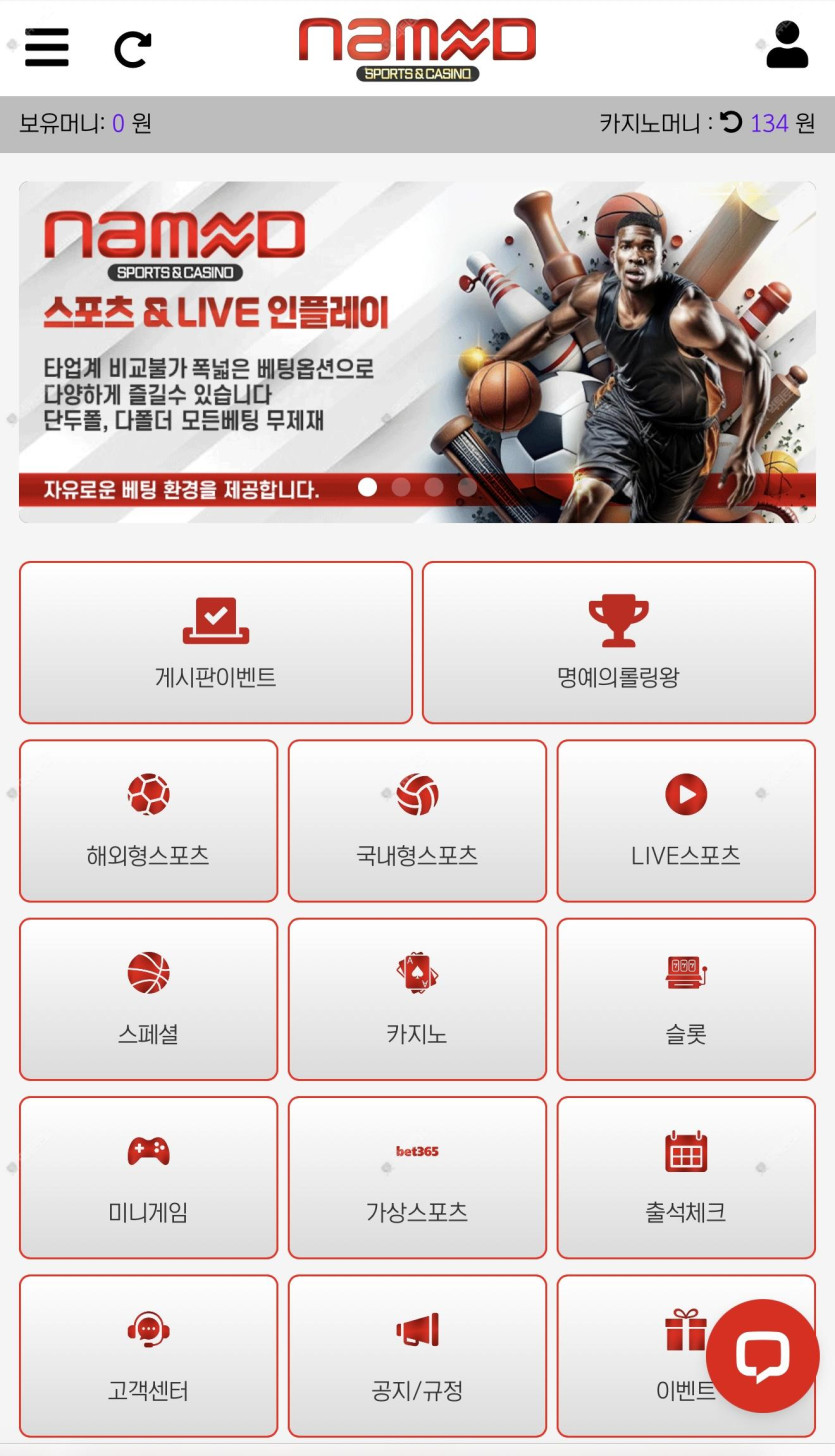Screen dimensions: 835x1456
Task: Open 게시판이벤트
Action: tap(215, 642)
